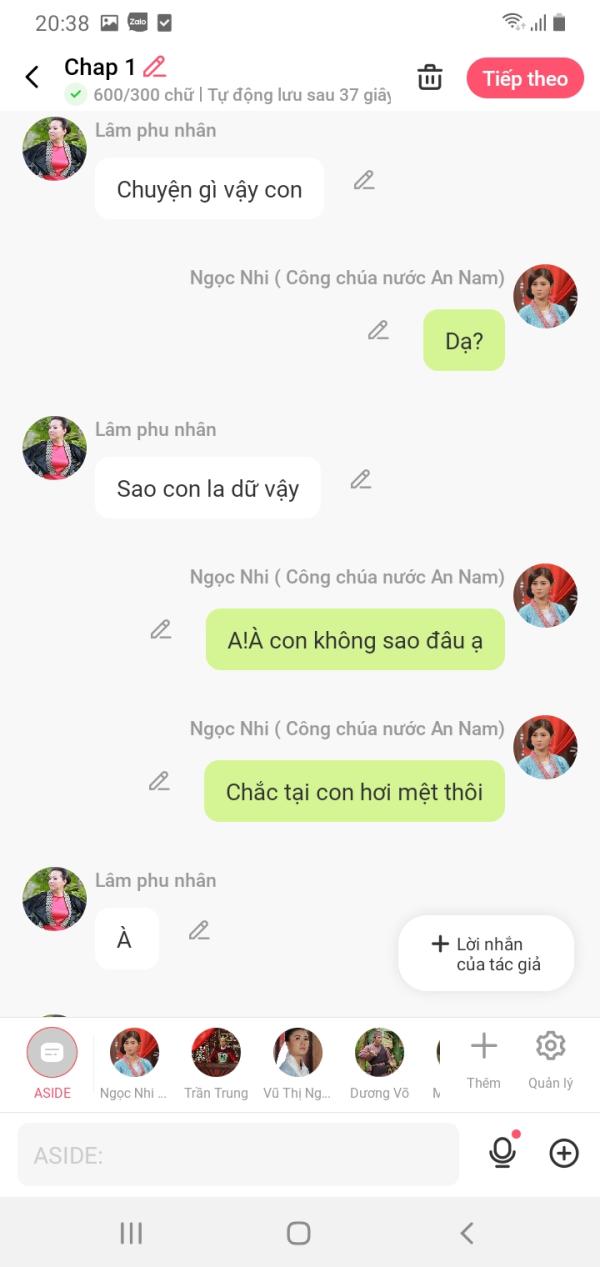Image resolution: width=600 pixels, height=1267 pixels.
Task: Choose Ngọc Nhi as the speaking character
Action: tap(134, 1062)
